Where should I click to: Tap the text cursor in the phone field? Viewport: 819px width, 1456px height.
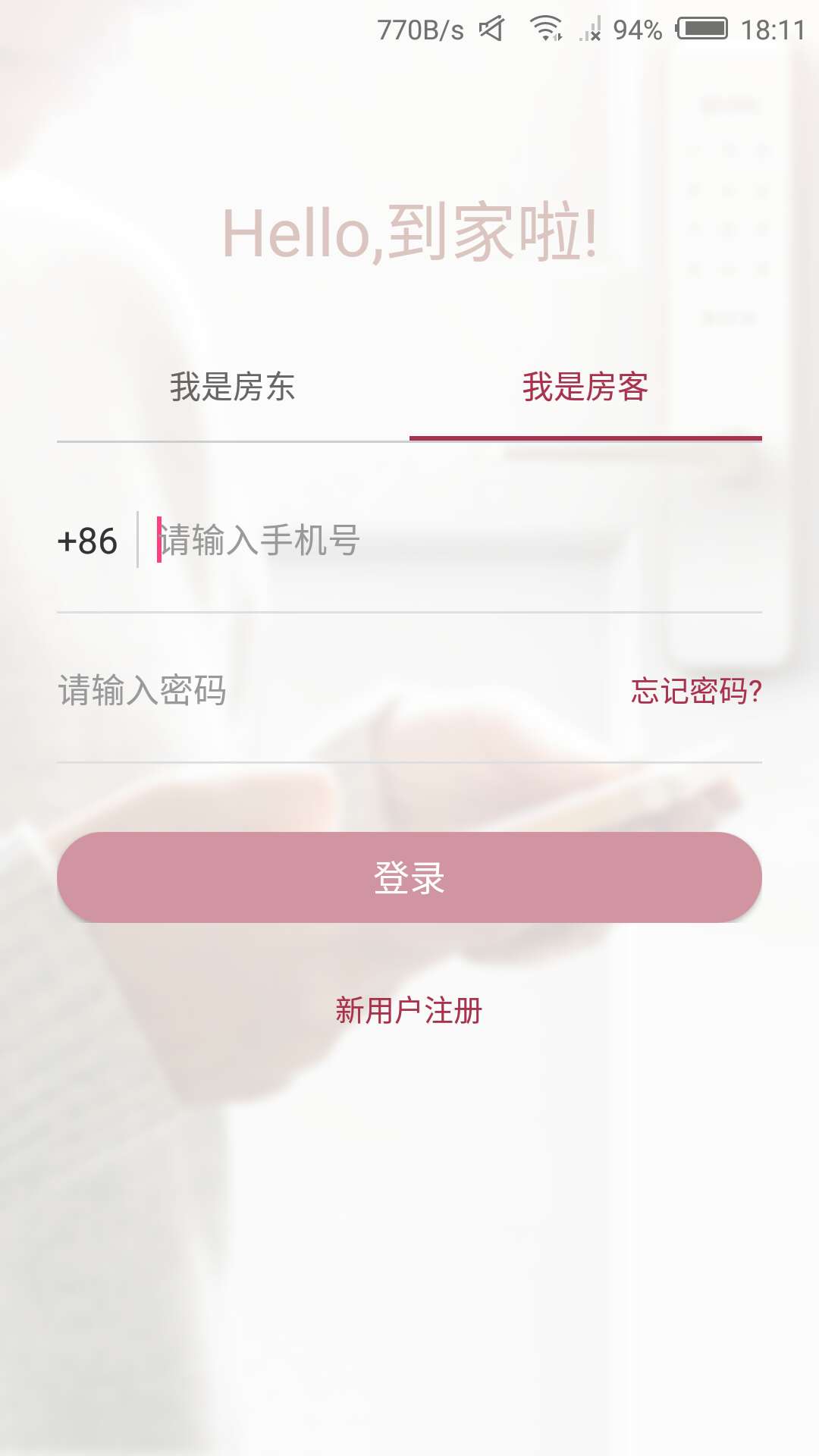[158, 541]
